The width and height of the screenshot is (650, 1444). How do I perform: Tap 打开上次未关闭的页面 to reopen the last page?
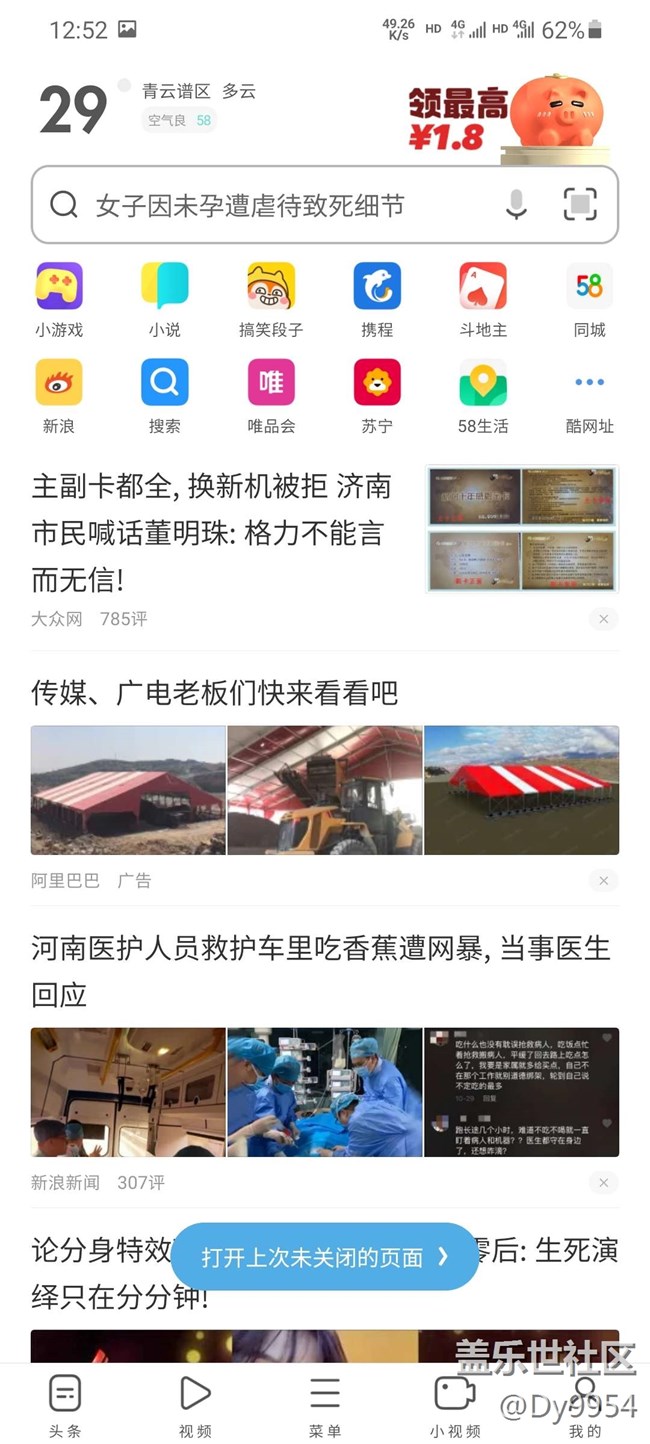pyautogui.click(x=325, y=1257)
